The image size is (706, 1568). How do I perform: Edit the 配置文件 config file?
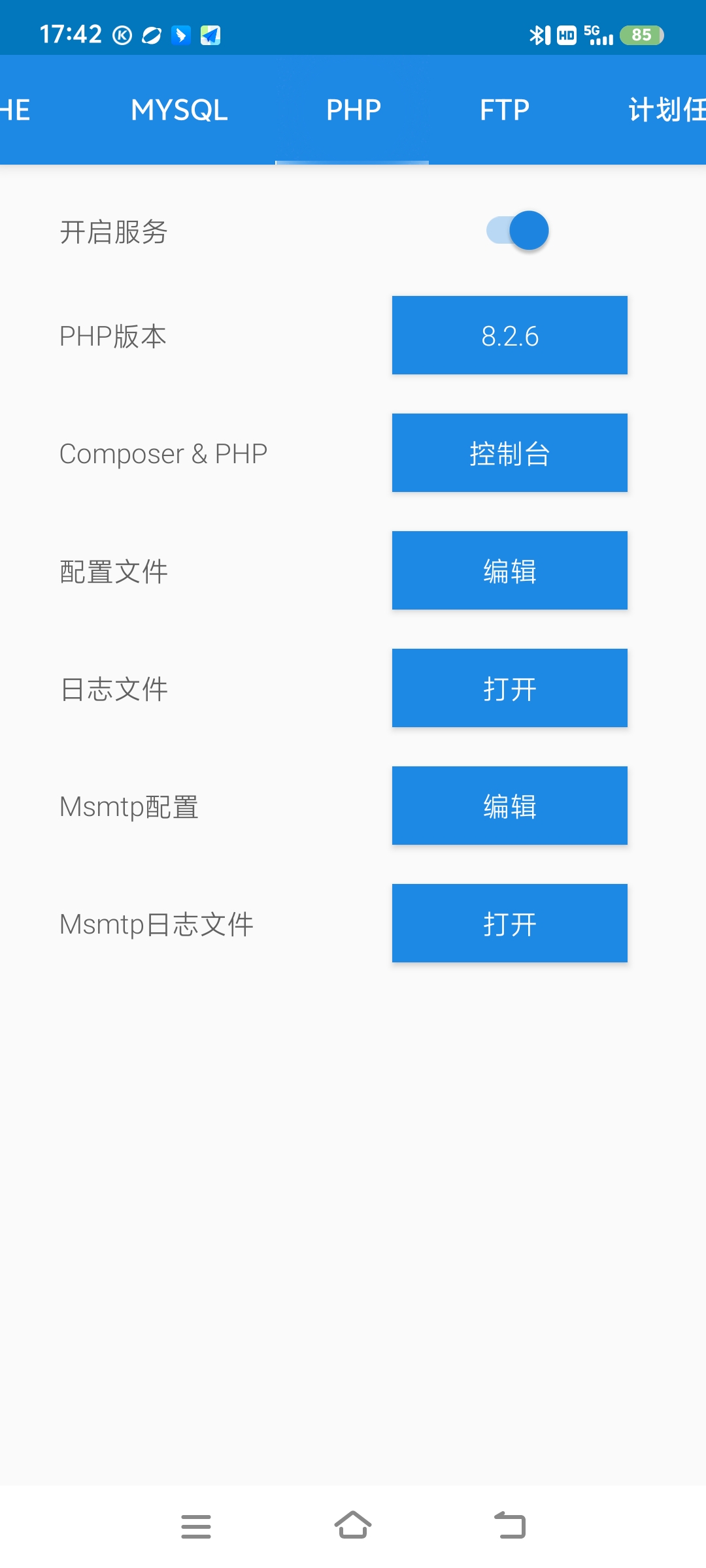point(509,570)
